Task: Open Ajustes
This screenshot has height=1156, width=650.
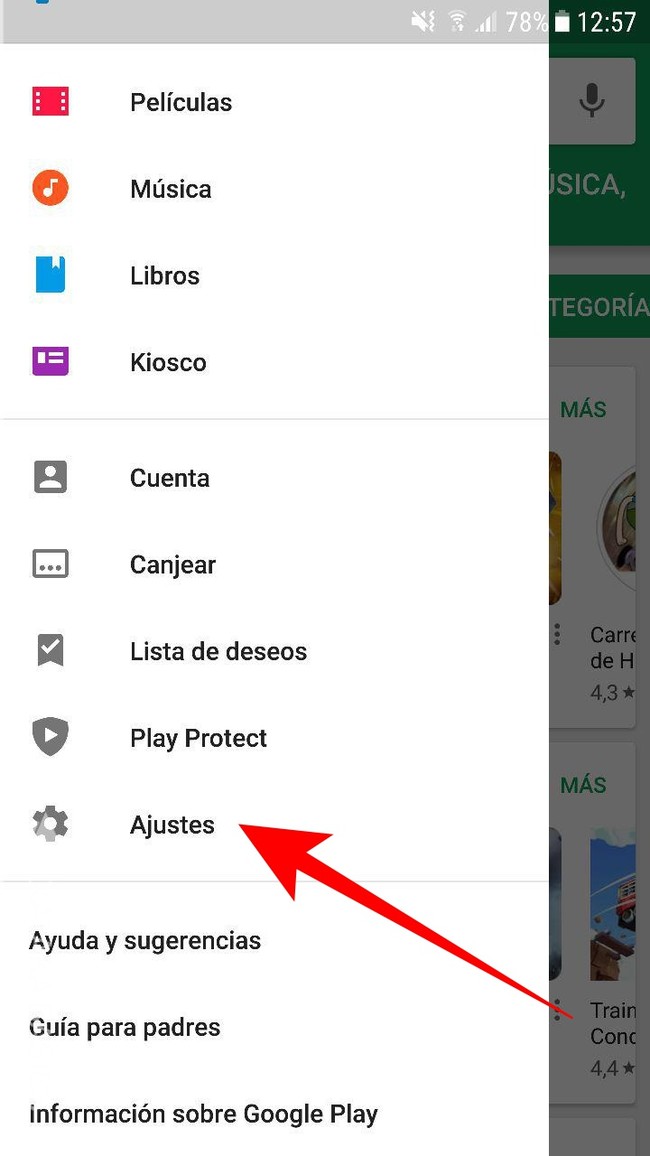Action: coord(172,825)
